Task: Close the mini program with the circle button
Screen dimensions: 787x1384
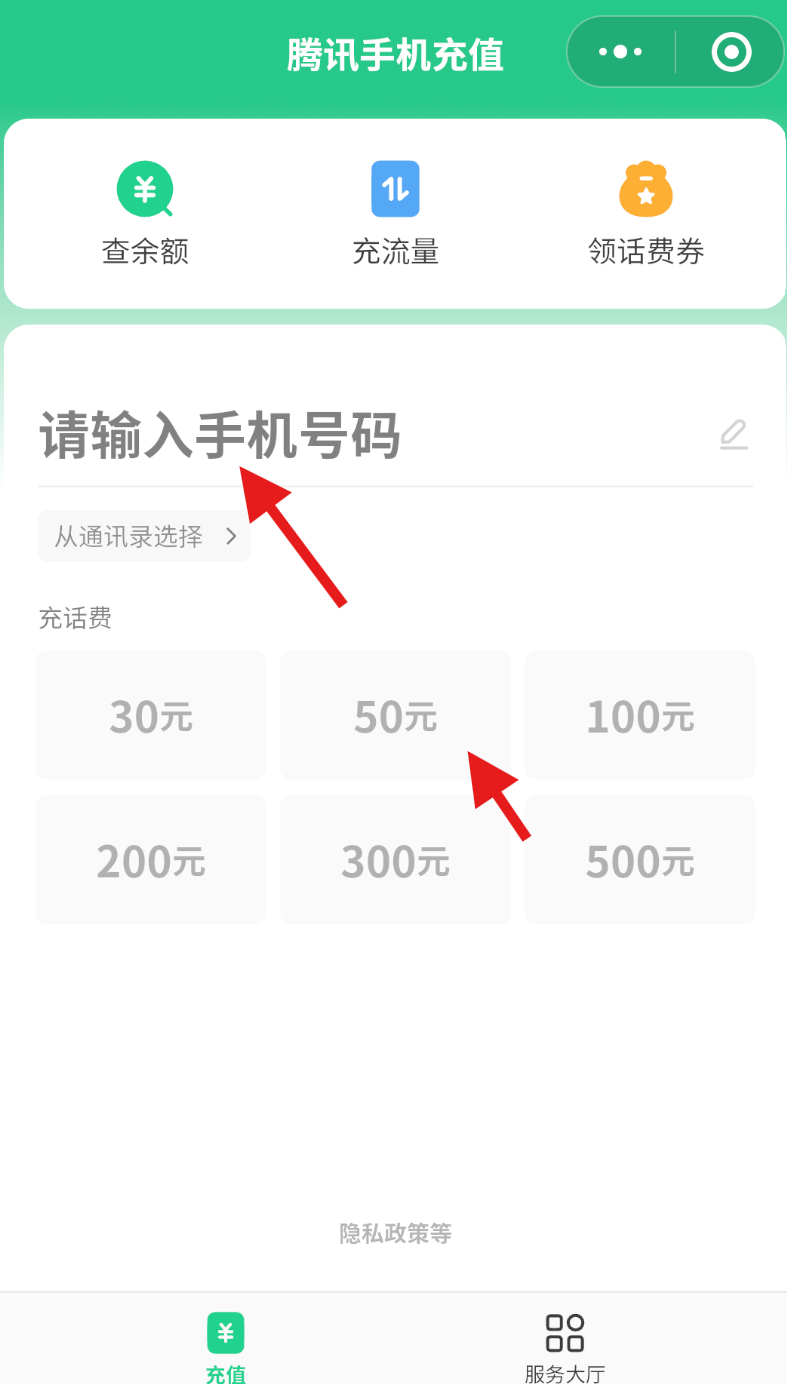Action: tap(731, 51)
